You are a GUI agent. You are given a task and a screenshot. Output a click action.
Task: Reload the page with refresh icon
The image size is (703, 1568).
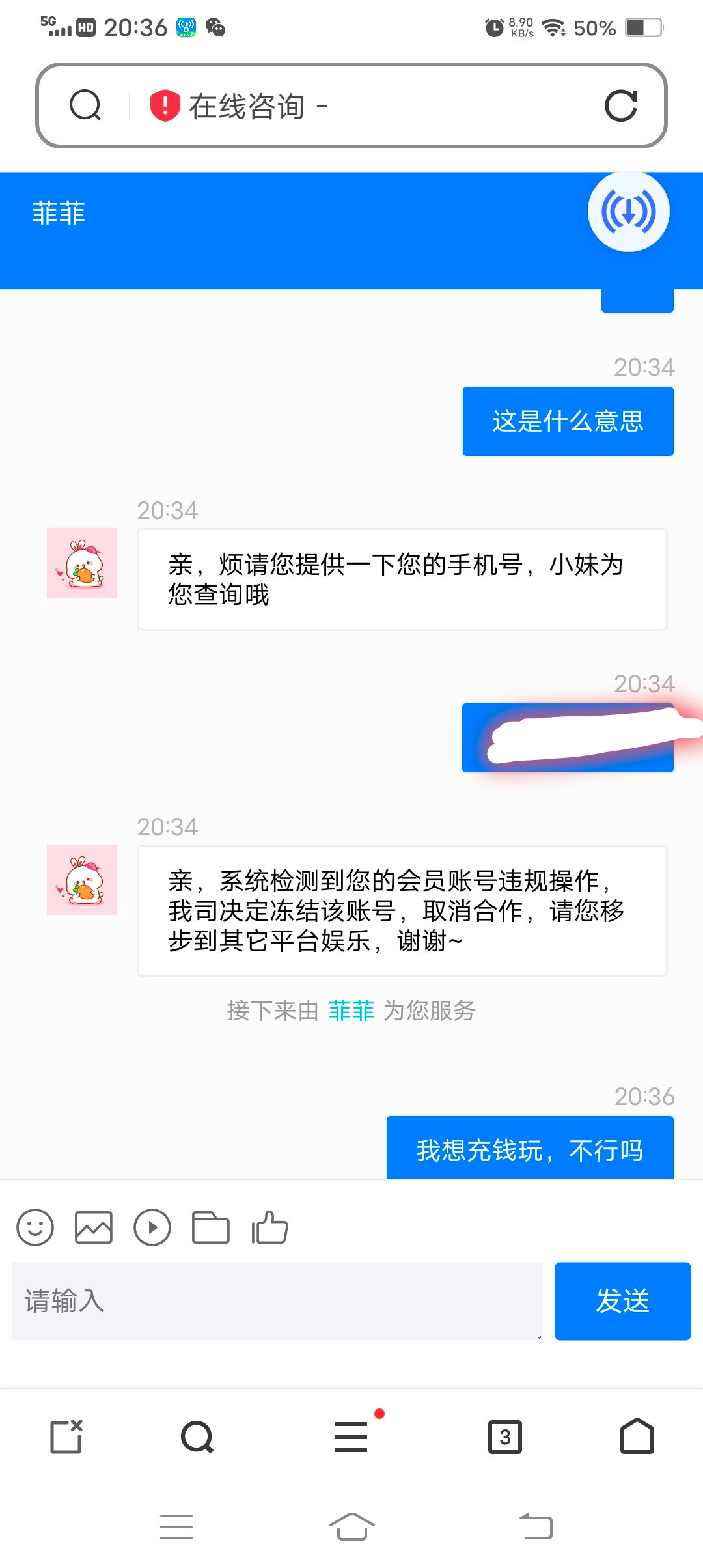click(x=620, y=105)
